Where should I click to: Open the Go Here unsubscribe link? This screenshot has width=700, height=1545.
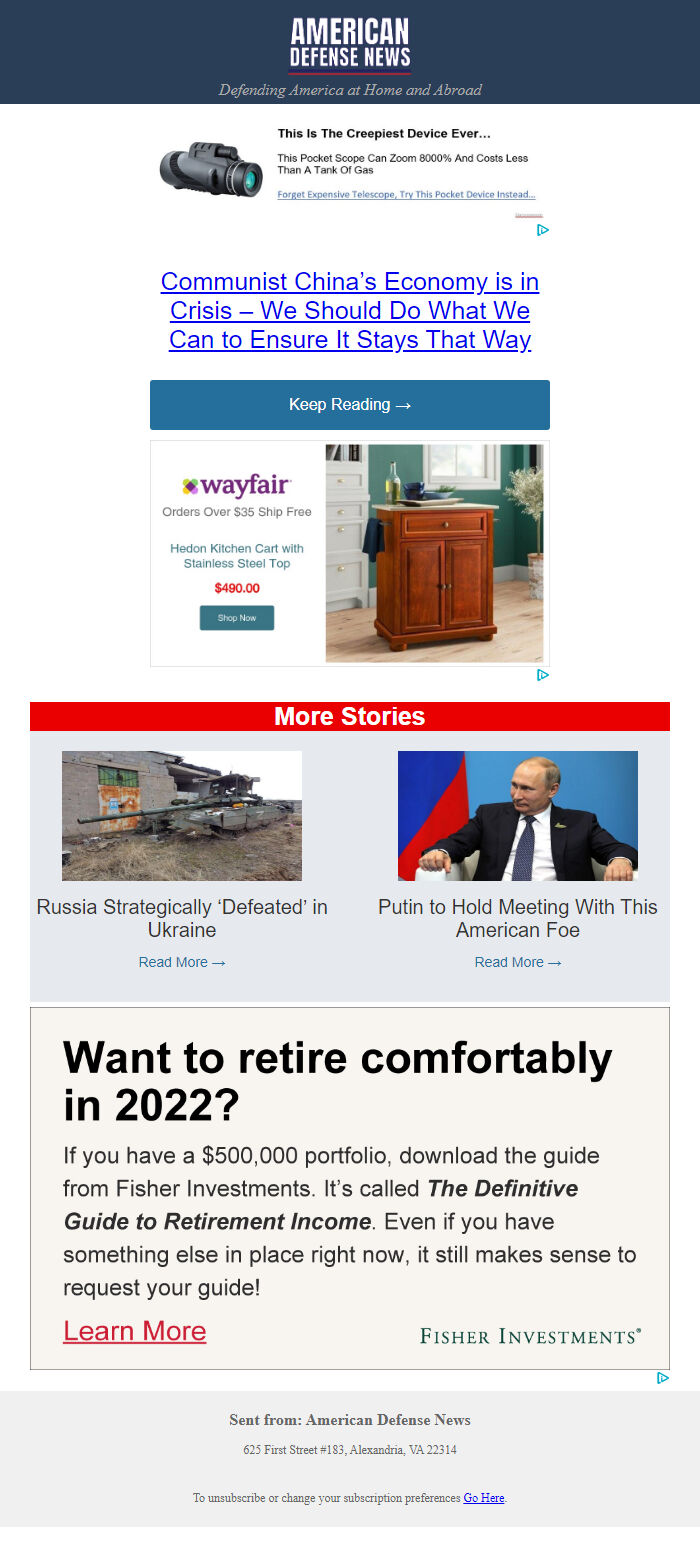484,1498
